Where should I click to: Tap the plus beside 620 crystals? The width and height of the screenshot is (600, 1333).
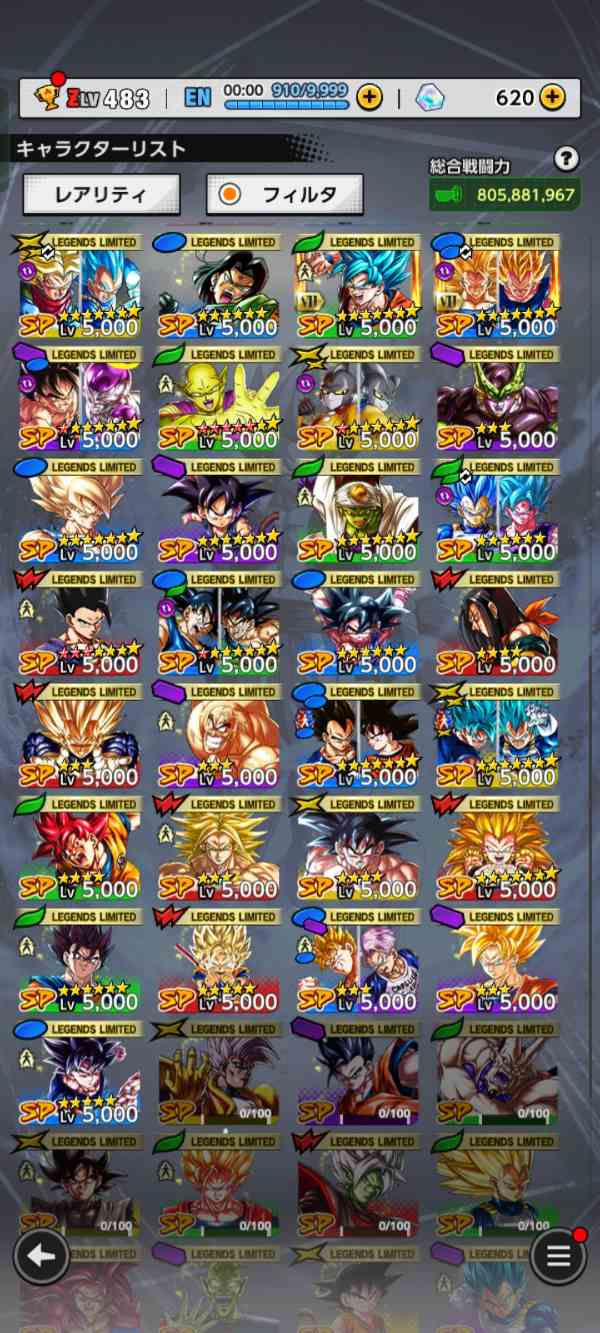coord(552,97)
